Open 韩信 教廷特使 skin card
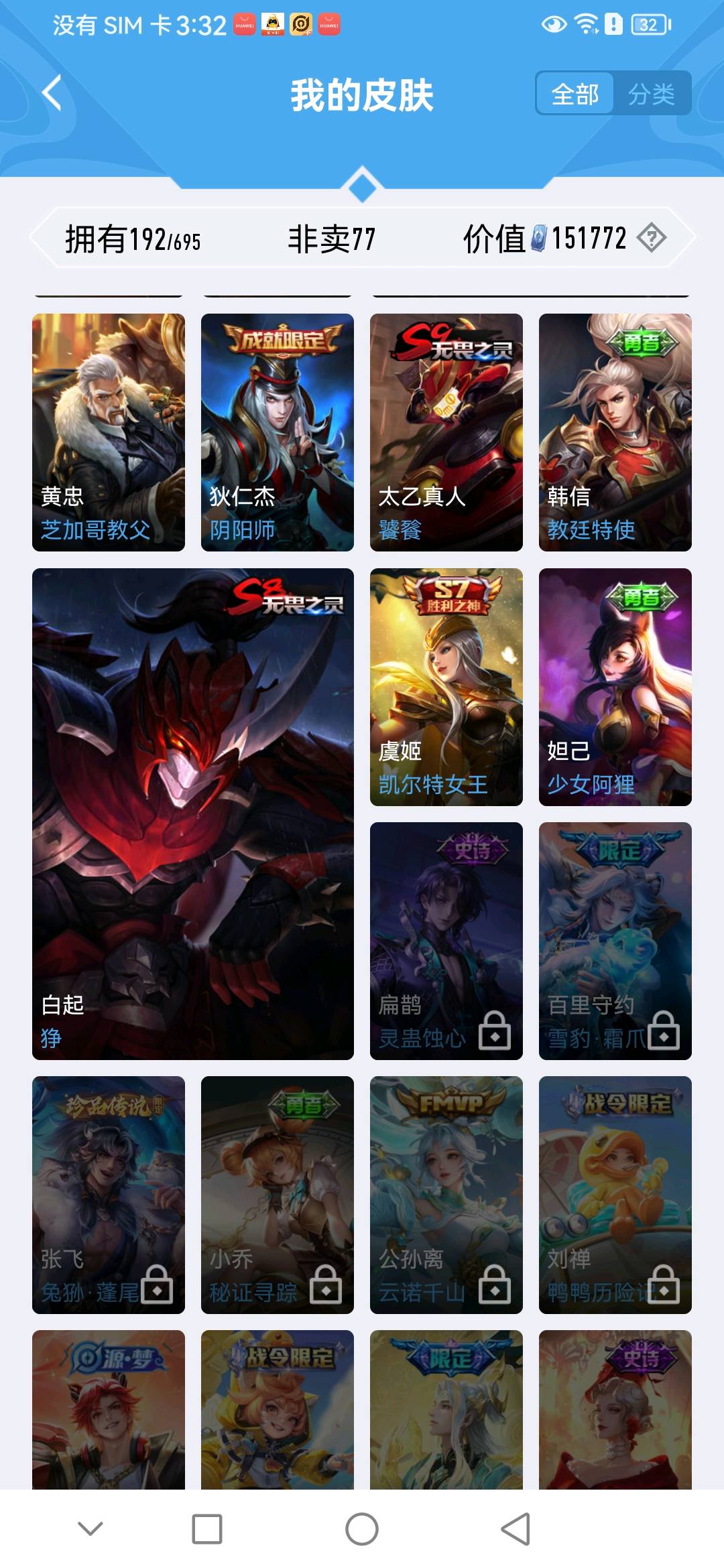 point(615,432)
